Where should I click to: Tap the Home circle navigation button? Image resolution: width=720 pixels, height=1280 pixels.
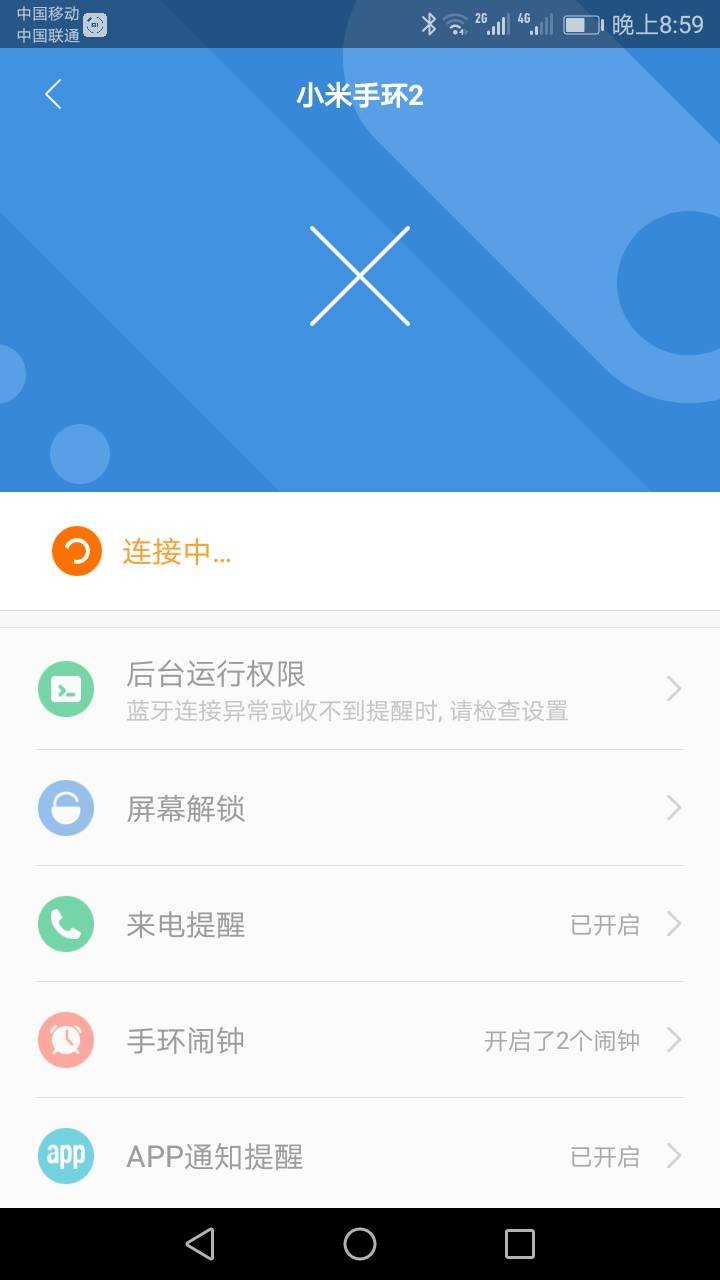click(x=360, y=1243)
